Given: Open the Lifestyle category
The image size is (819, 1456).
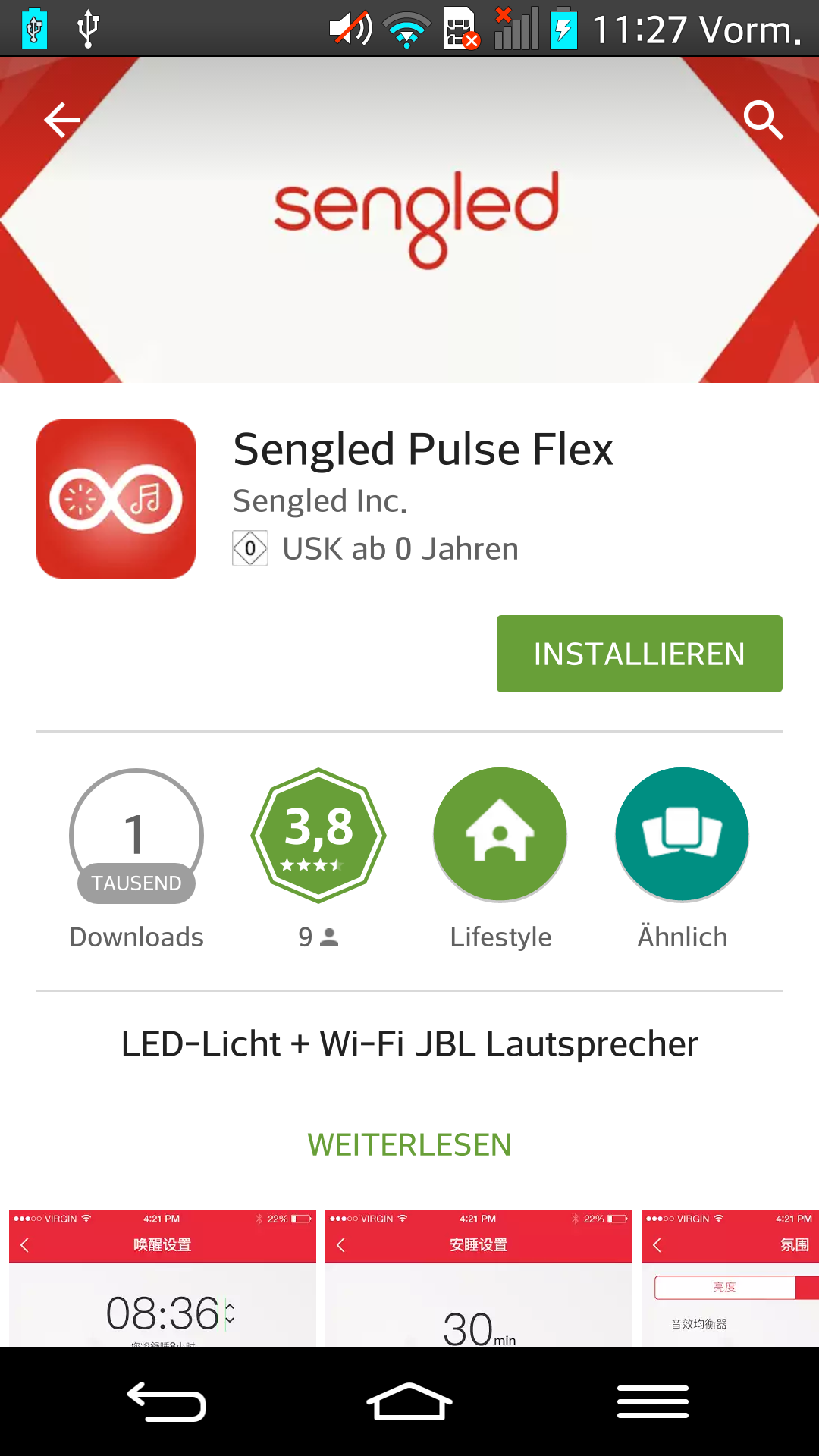Looking at the screenshot, I should (x=500, y=835).
